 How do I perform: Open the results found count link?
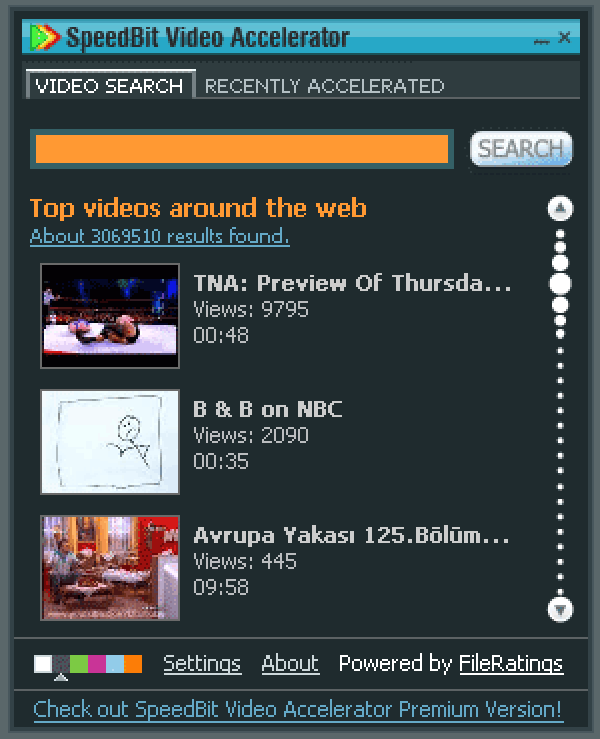coord(160,237)
